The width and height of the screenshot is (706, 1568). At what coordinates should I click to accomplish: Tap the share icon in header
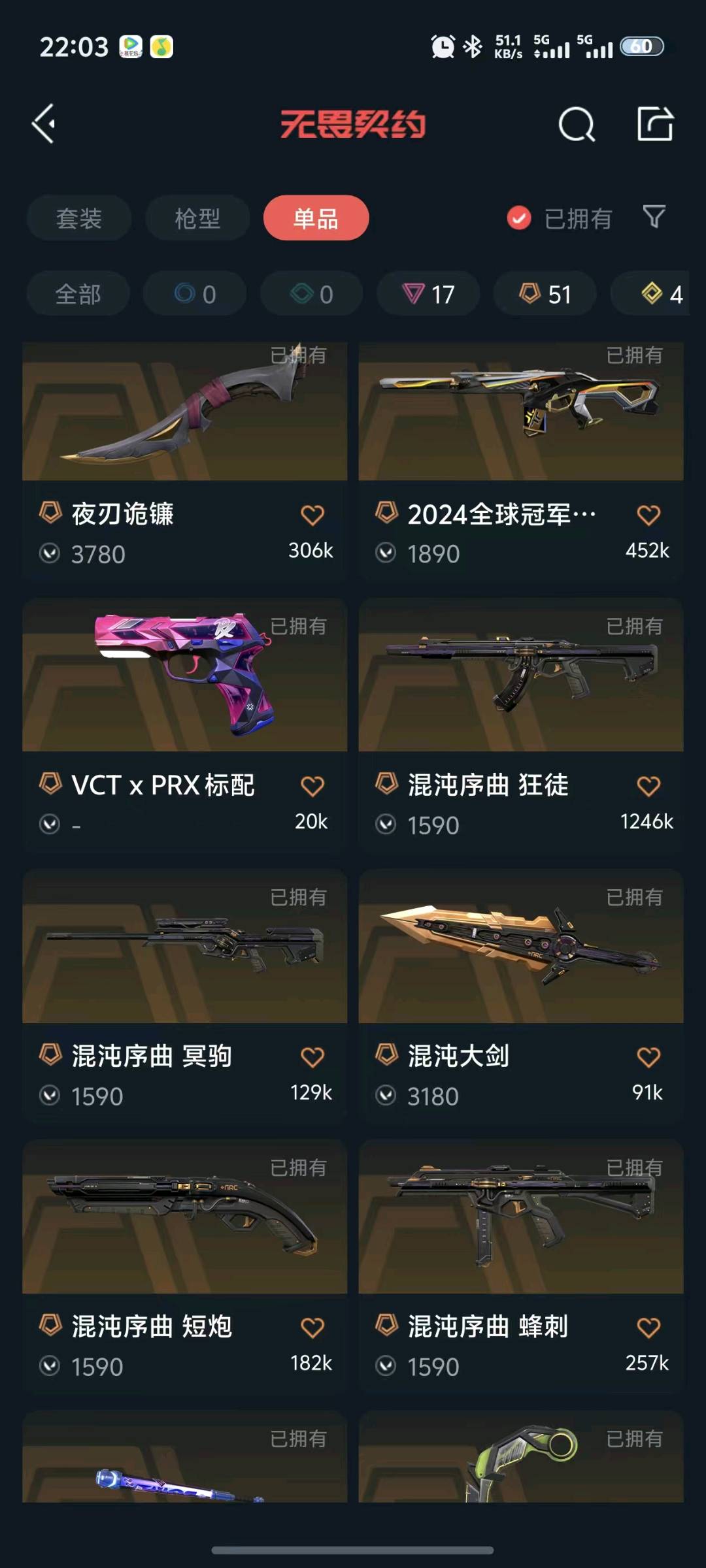point(655,123)
